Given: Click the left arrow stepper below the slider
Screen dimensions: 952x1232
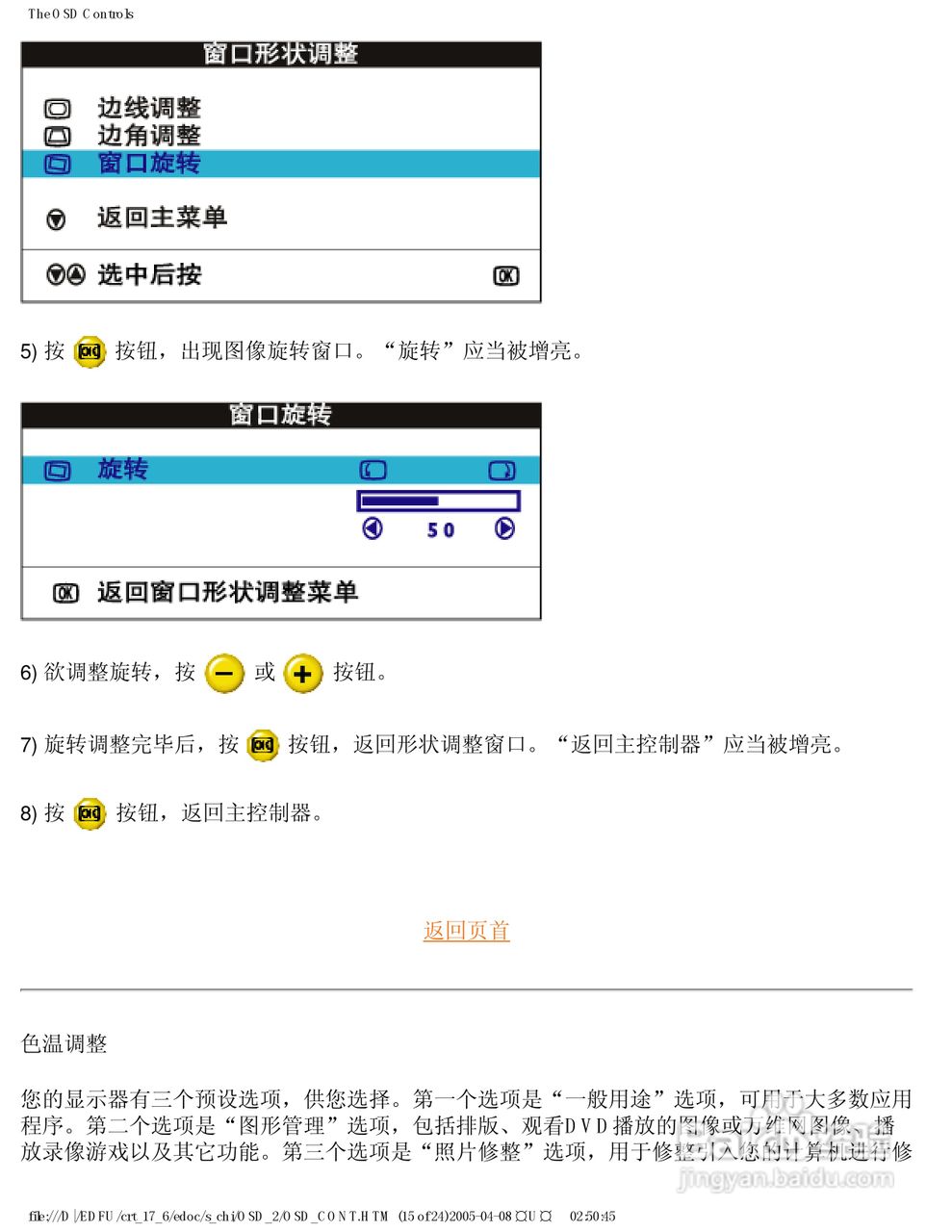Looking at the screenshot, I should point(372,528).
